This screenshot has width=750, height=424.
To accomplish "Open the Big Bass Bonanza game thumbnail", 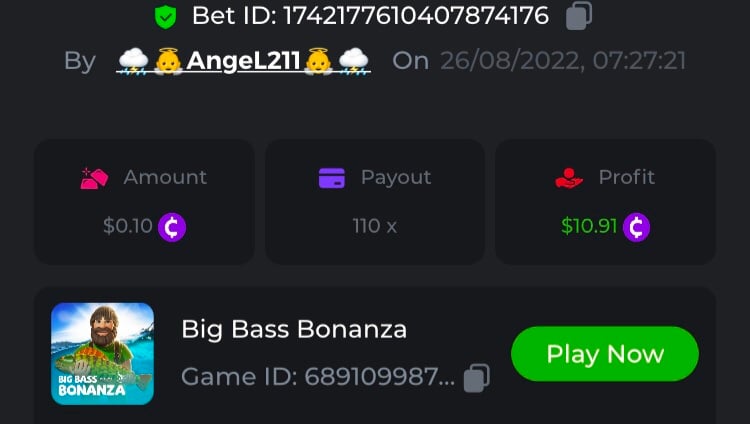I will pyautogui.click(x=102, y=353).
